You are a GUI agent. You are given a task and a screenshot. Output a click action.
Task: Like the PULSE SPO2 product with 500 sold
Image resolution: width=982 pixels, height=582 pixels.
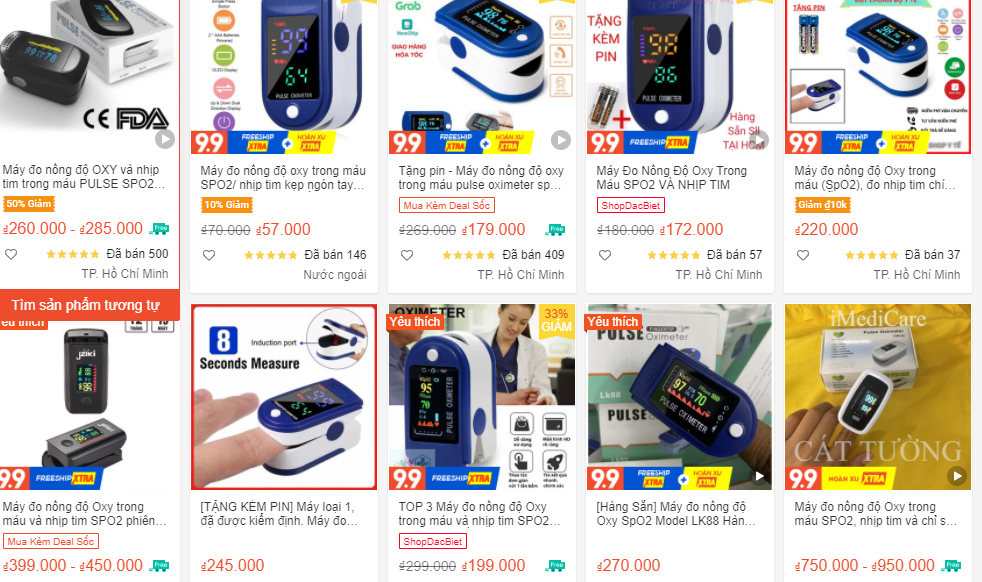(11, 255)
